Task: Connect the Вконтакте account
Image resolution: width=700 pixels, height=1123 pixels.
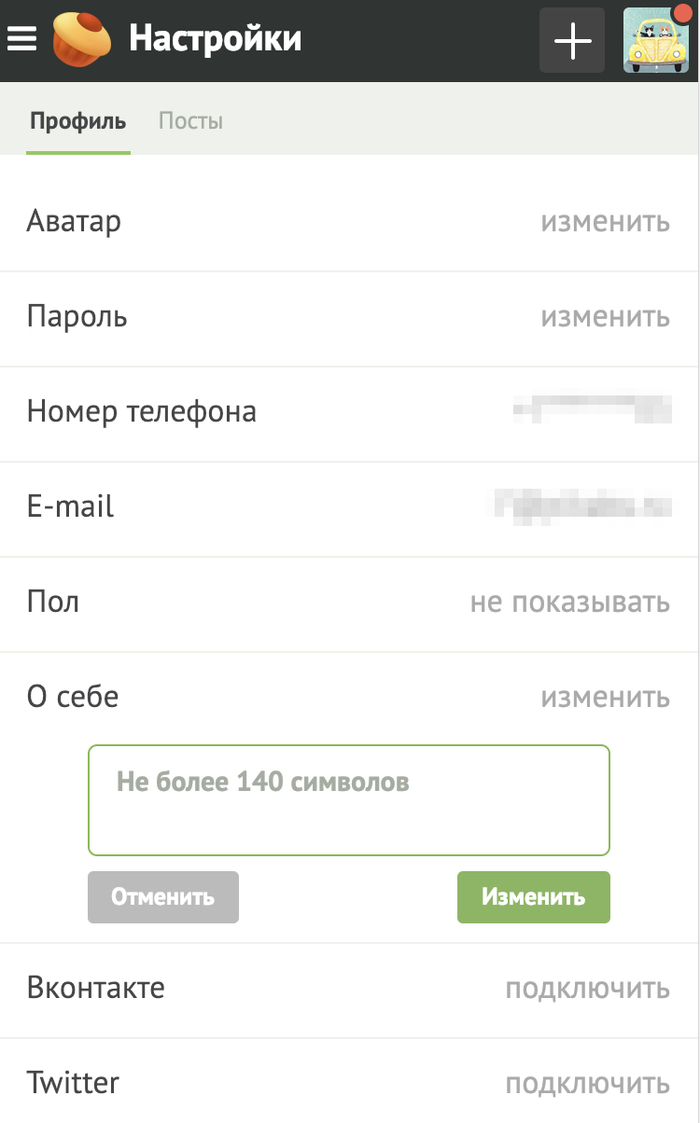Action: click(x=587, y=989)
